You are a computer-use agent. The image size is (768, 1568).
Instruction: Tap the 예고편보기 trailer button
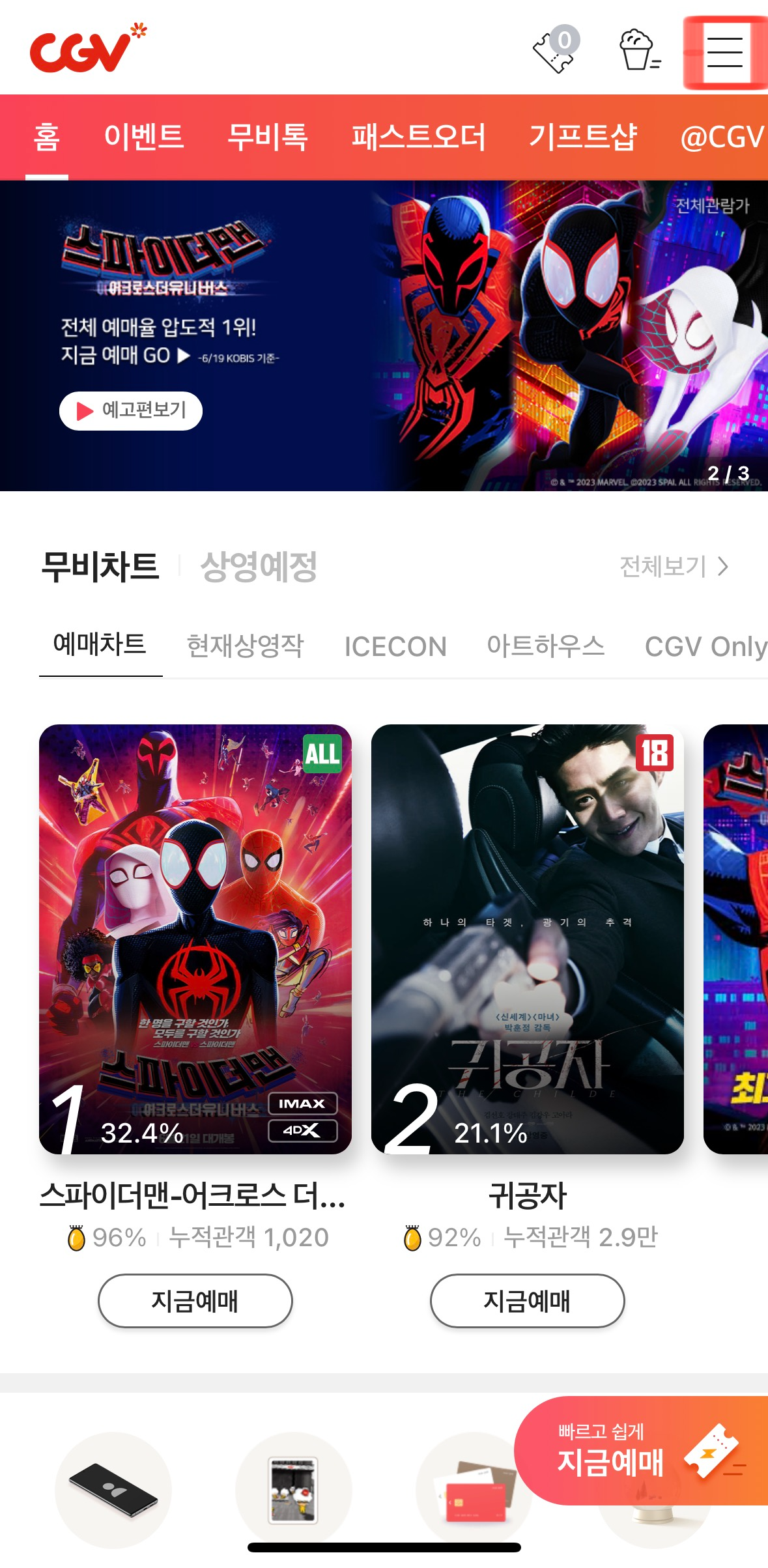coord(130,410)
